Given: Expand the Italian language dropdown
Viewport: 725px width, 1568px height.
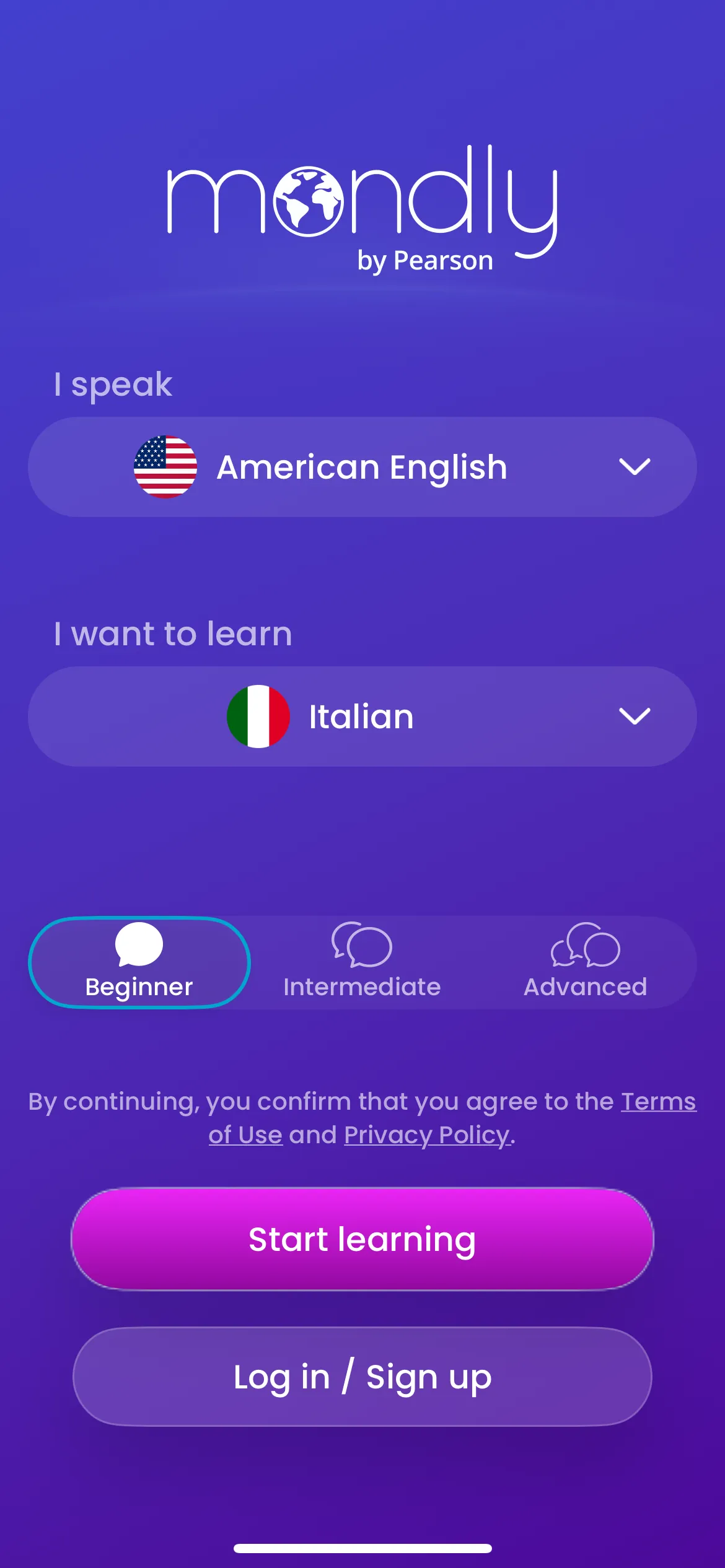Looking at the screenshot, I should (x=362, y=716).
